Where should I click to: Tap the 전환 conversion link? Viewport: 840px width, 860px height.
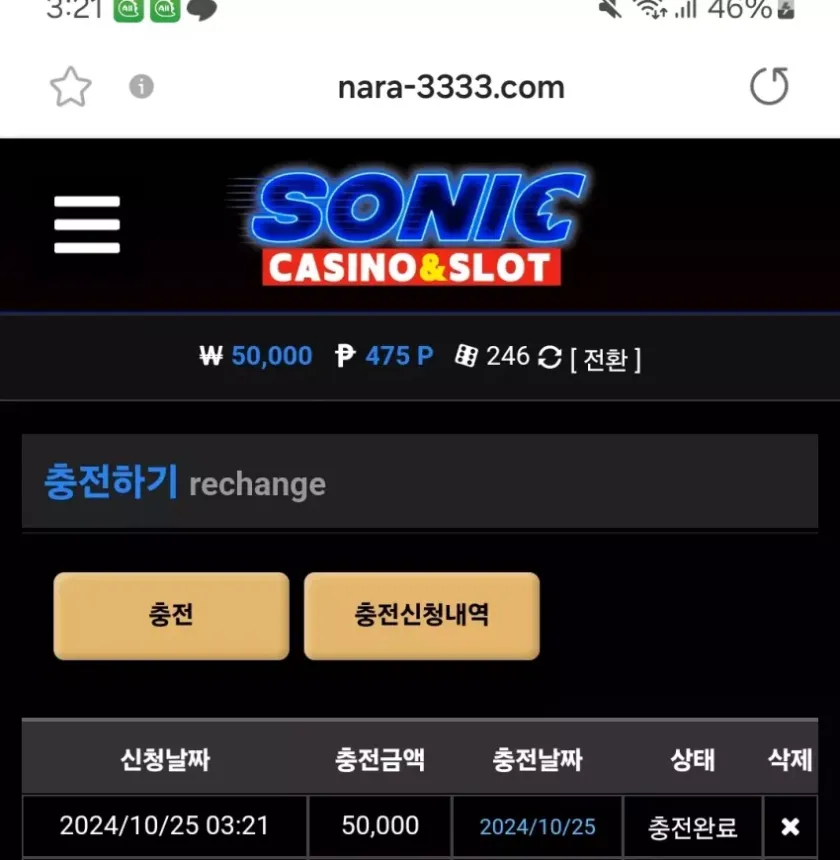(x=605, y=358)
